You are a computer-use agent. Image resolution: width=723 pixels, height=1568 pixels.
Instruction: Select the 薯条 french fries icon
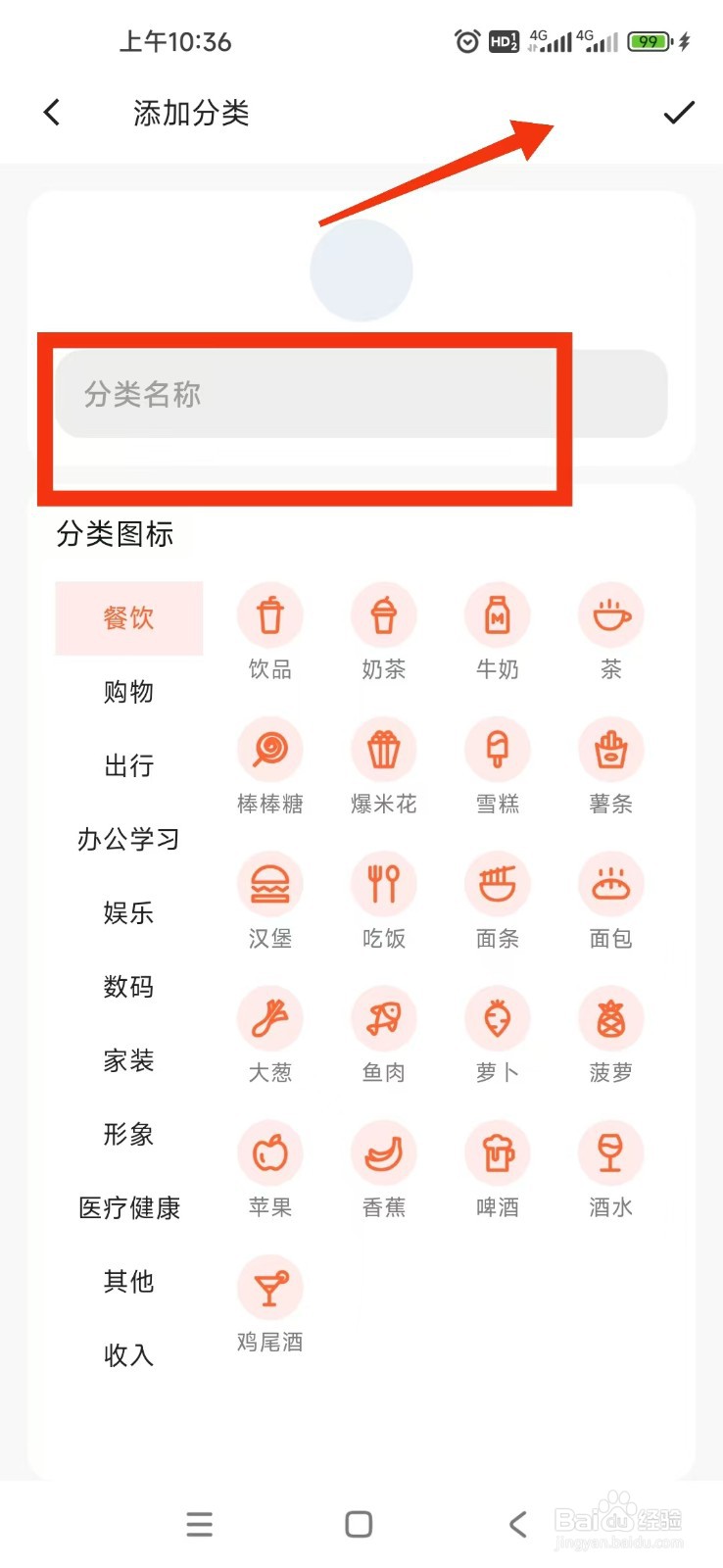[x=610, y=749]
